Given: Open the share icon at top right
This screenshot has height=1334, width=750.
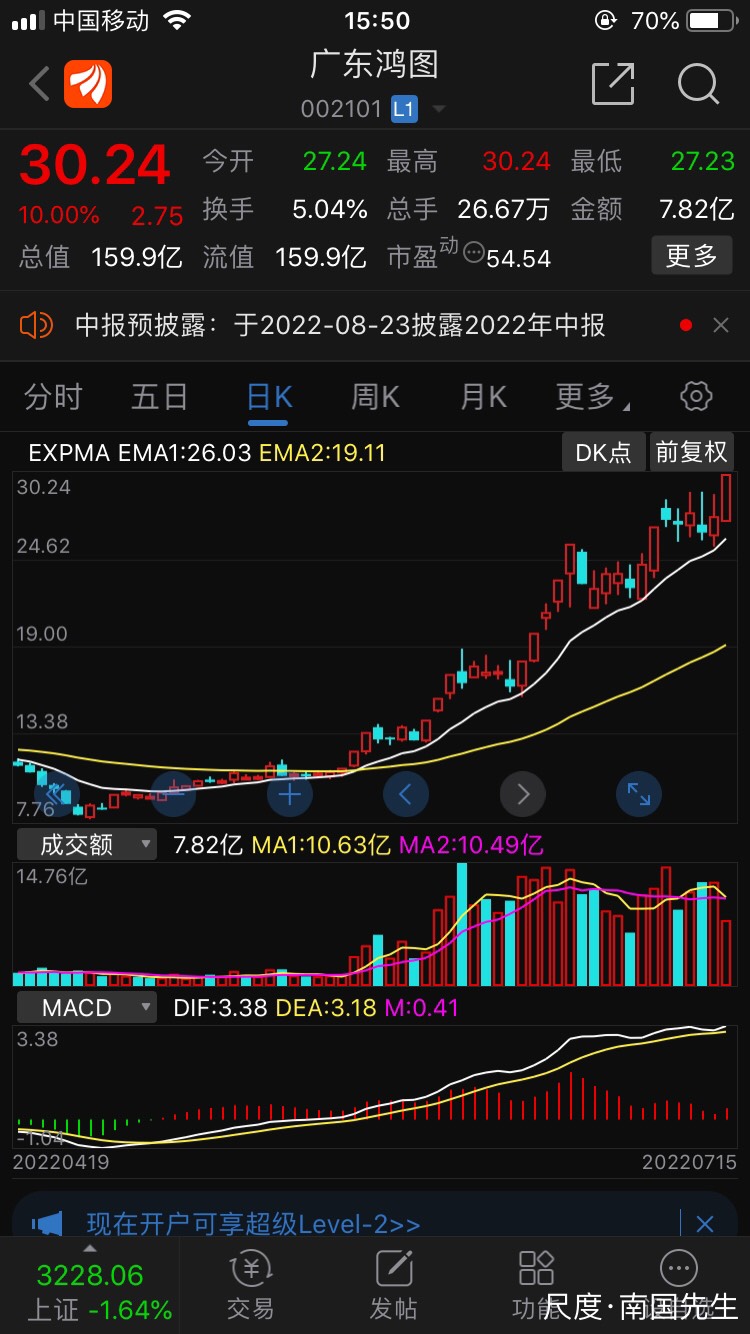Looking at the screenshot, I should coord(614,85).
